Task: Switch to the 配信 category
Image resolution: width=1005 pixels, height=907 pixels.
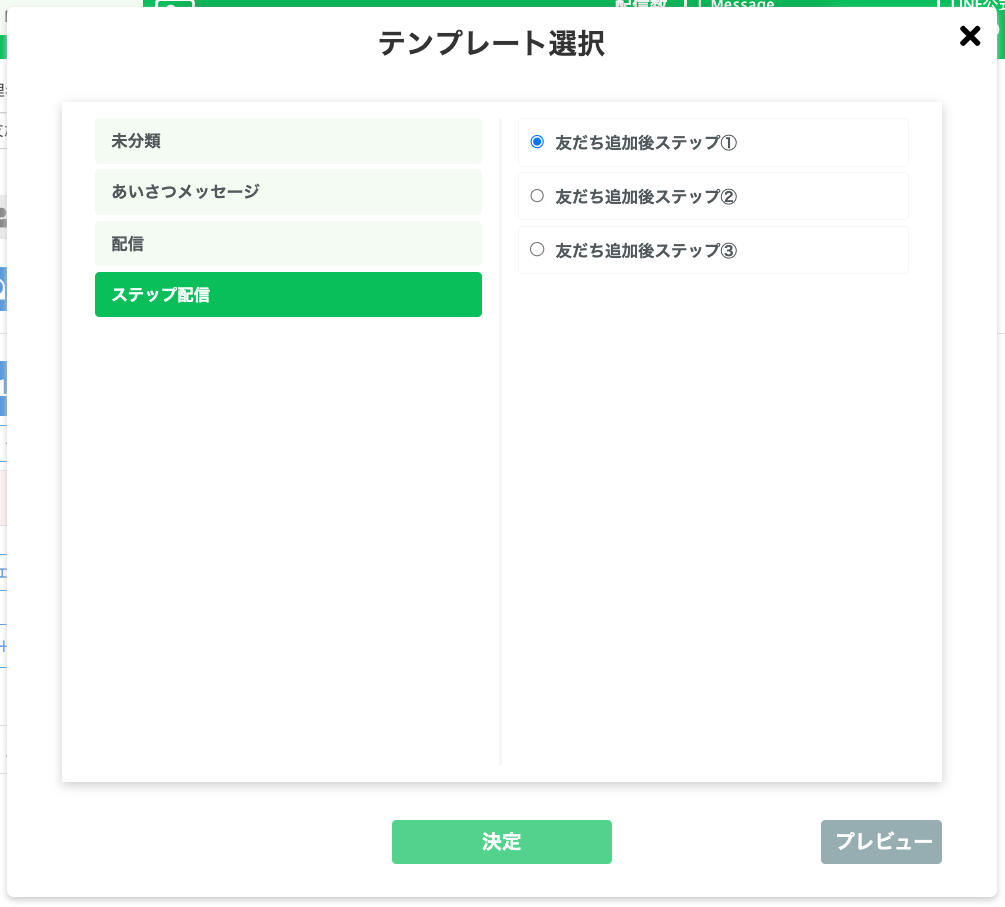Action: (288, 244)
